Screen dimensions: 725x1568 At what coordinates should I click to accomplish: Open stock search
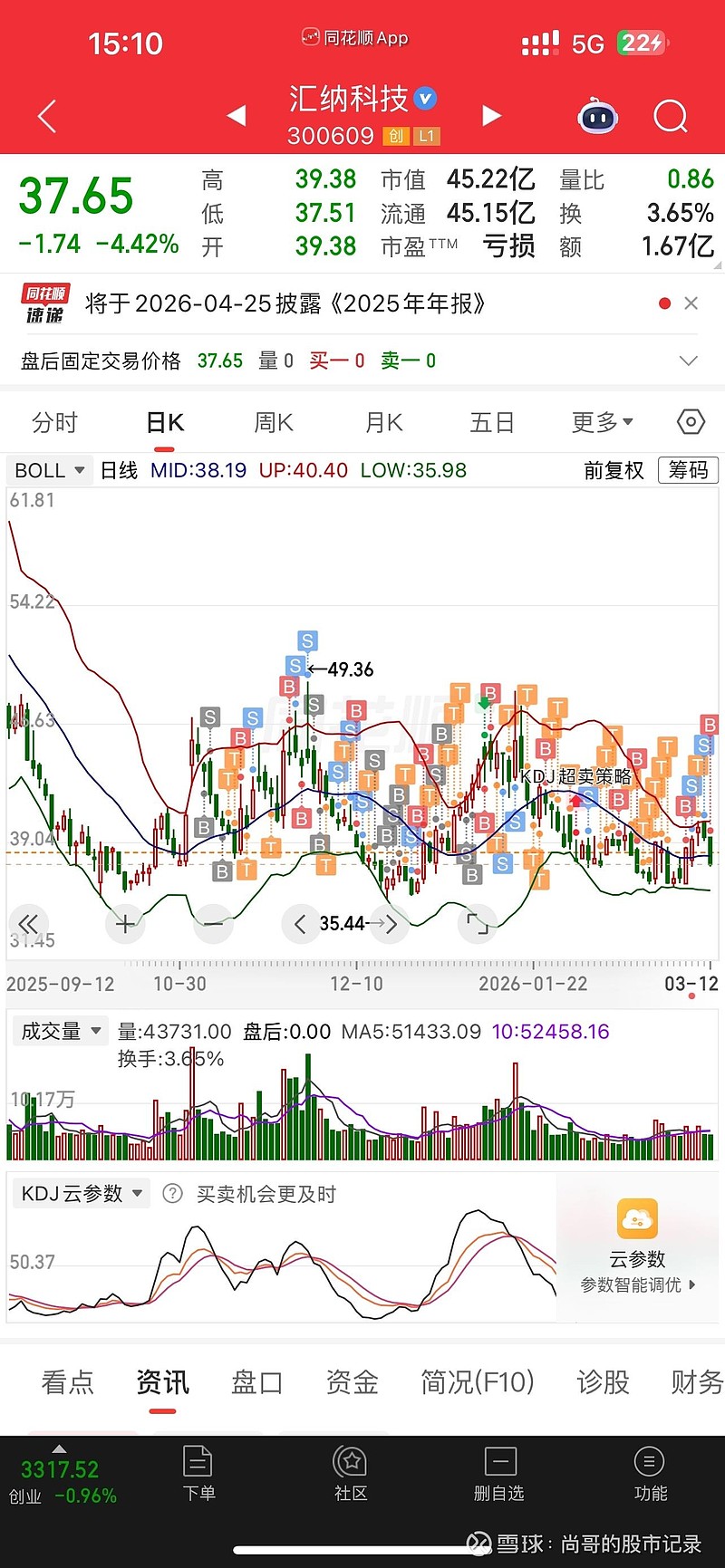click(x=671, y=117)
